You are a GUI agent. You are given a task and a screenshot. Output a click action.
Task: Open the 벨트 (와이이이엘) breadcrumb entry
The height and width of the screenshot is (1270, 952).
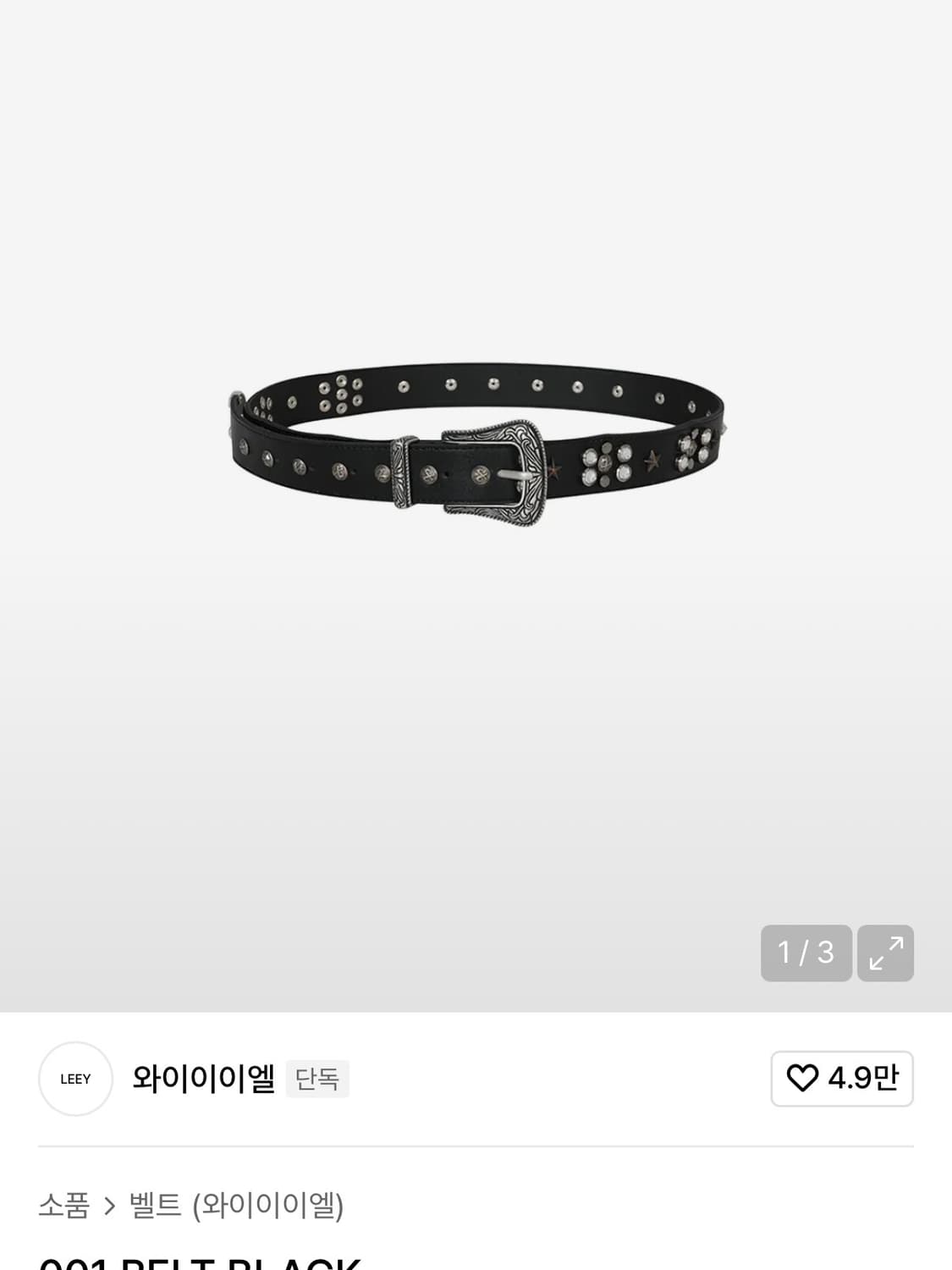(235, 1206)
